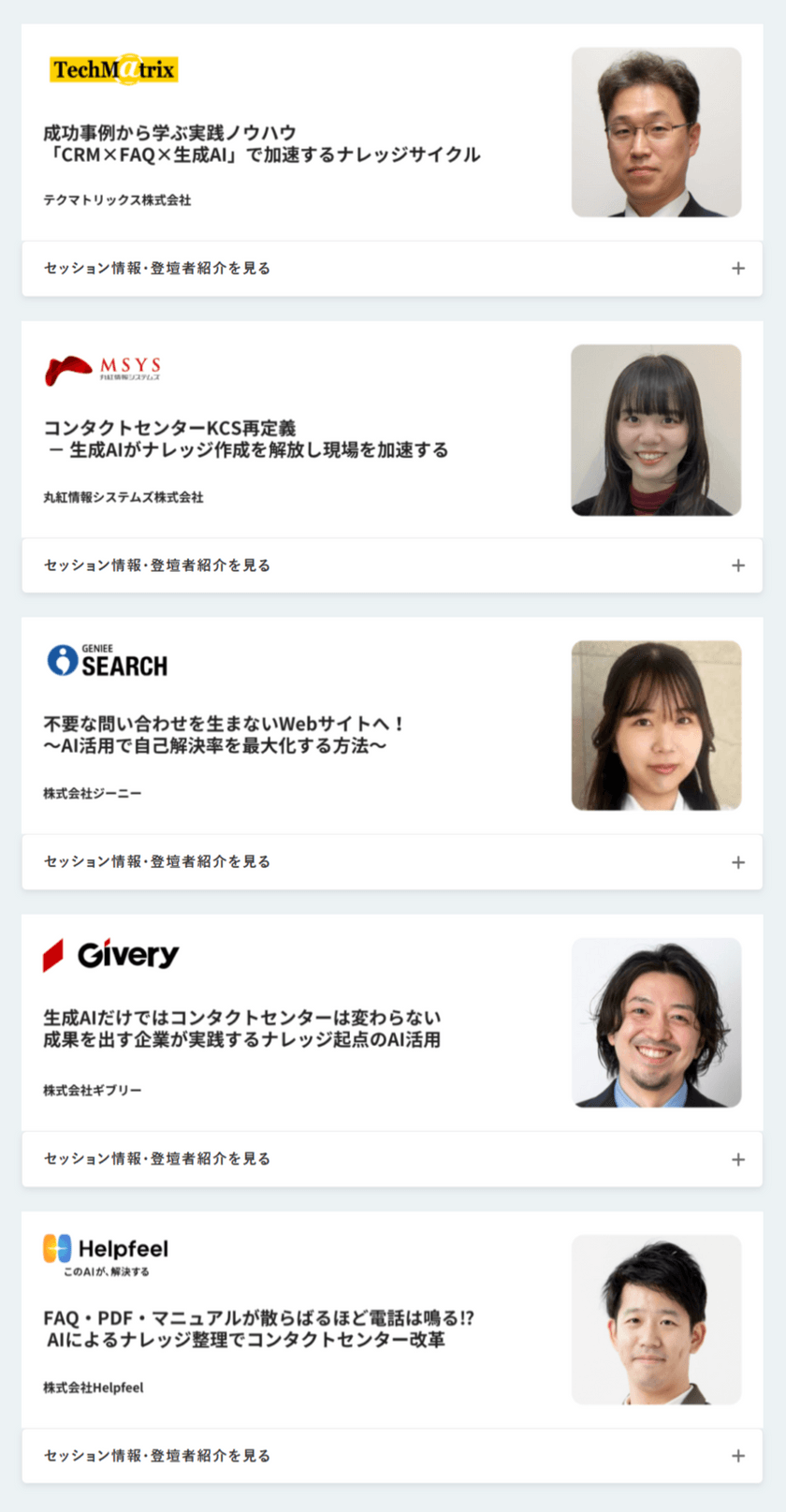
Task: Expand the ジーニー speaker introduction section
Action: point(155,862)
